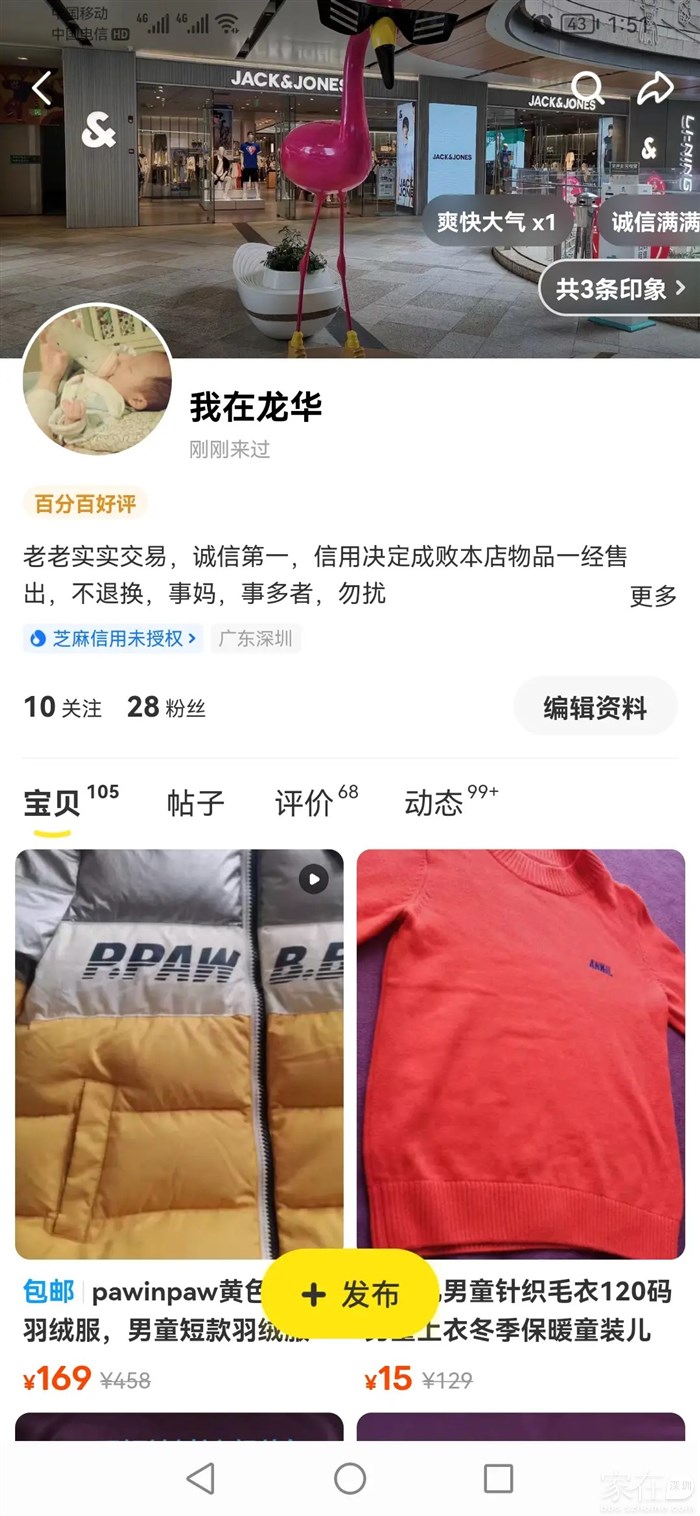View the 28 粉丝 followers list

[166, 708]
